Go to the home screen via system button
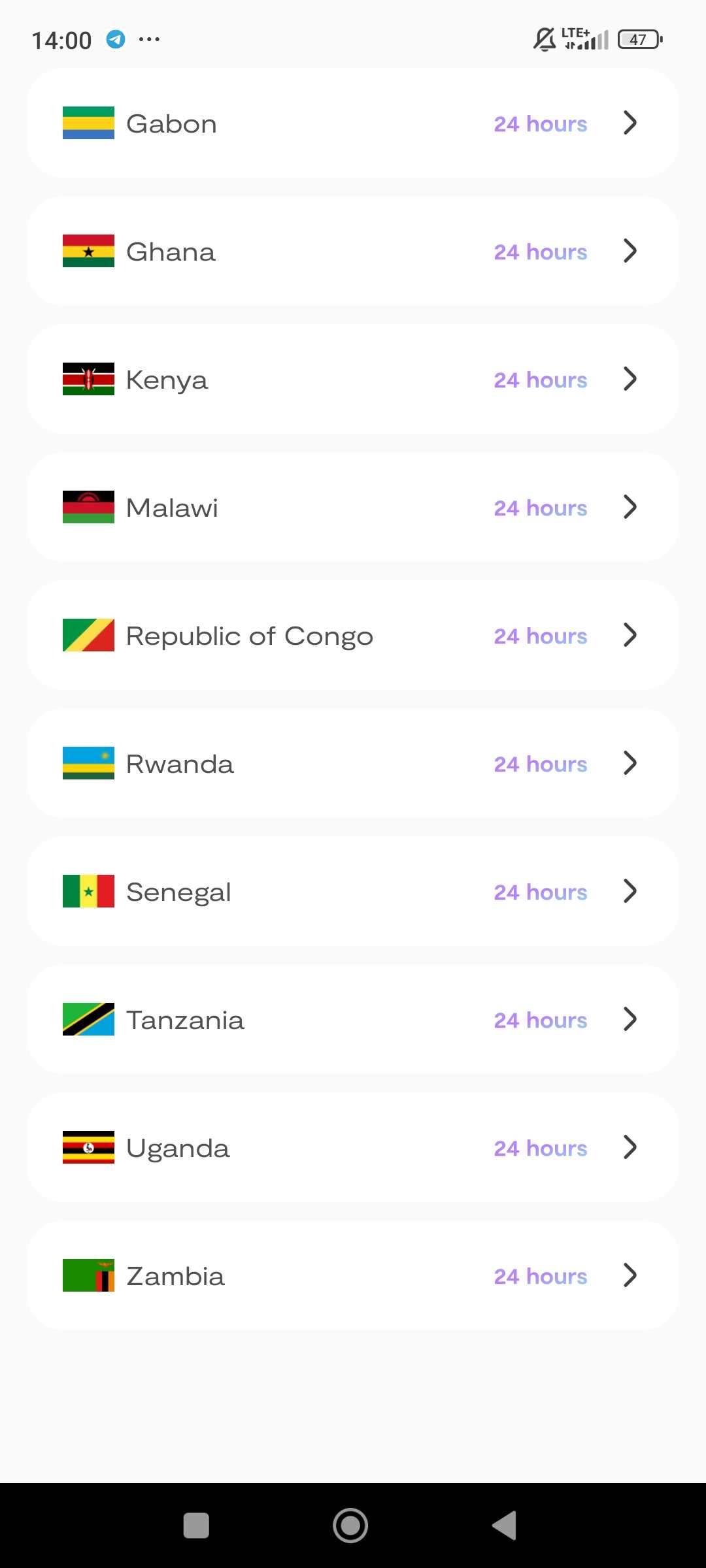 tap(350, 1526)
